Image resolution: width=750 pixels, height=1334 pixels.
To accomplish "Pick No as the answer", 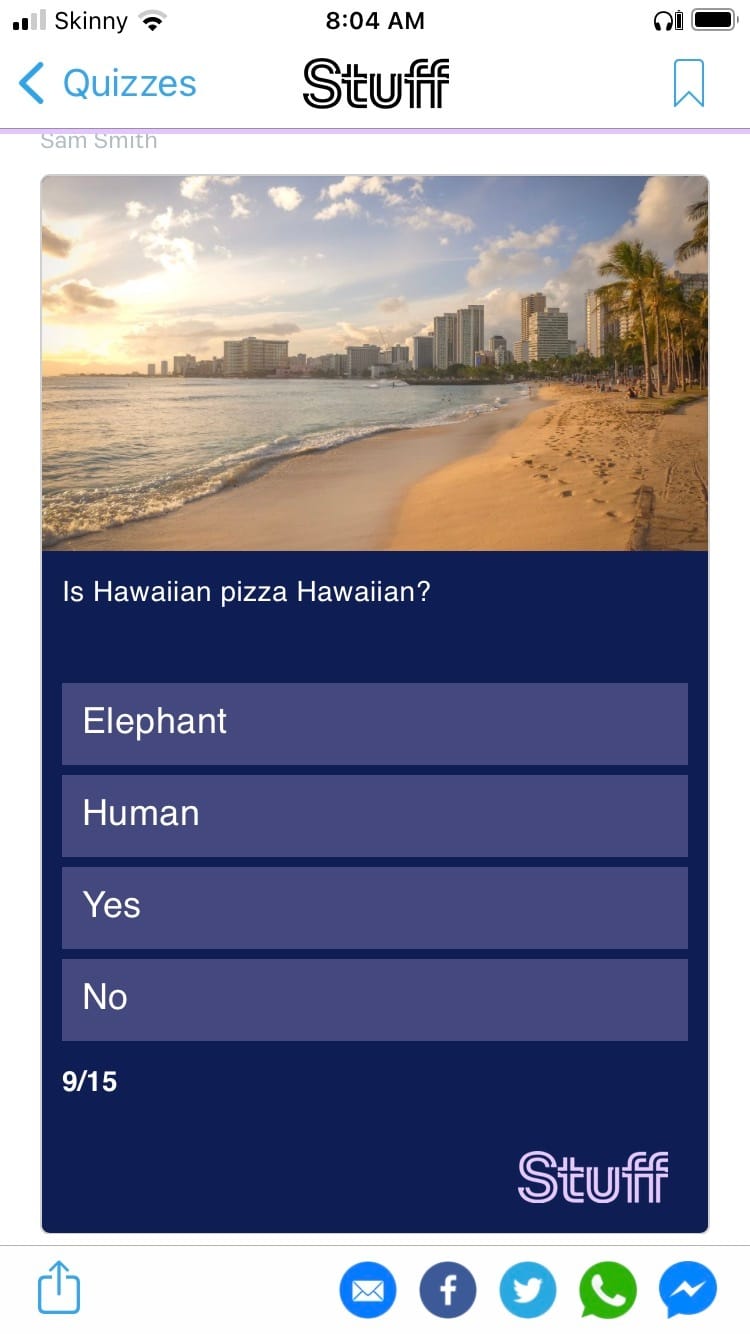I will click(375, 999).
